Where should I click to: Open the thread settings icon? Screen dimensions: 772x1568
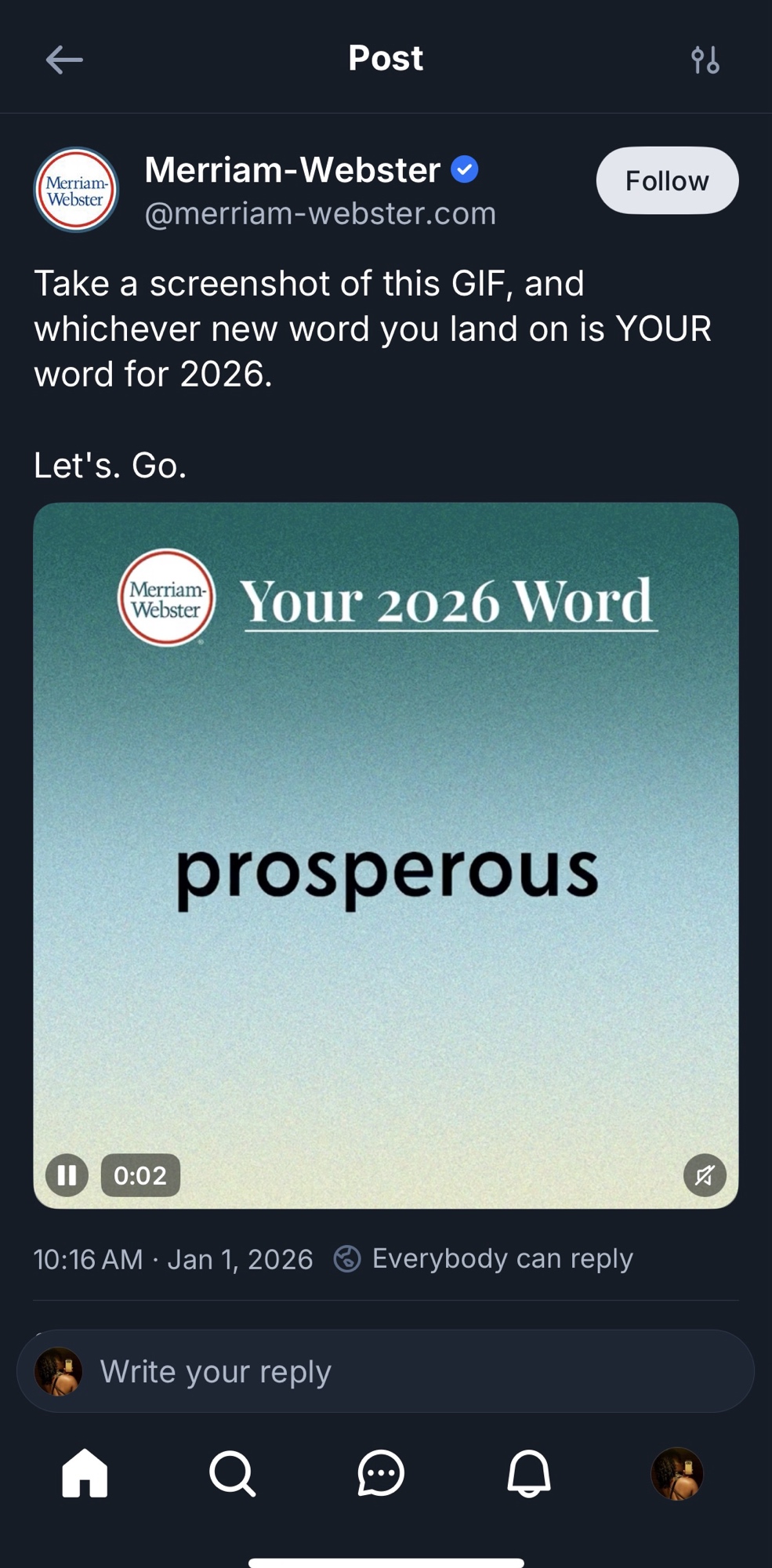705,60
